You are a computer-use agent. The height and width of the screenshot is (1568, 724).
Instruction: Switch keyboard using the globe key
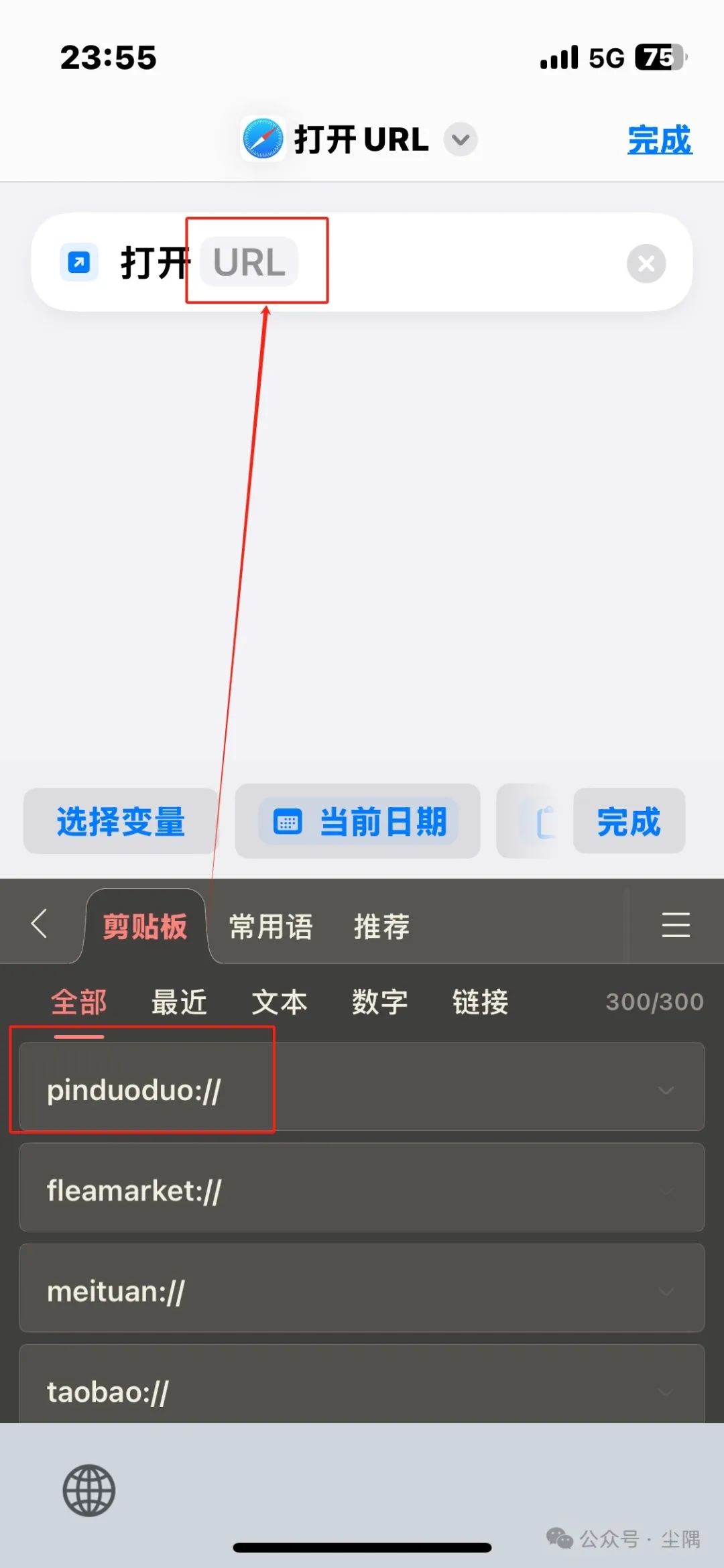point(89,1490)
